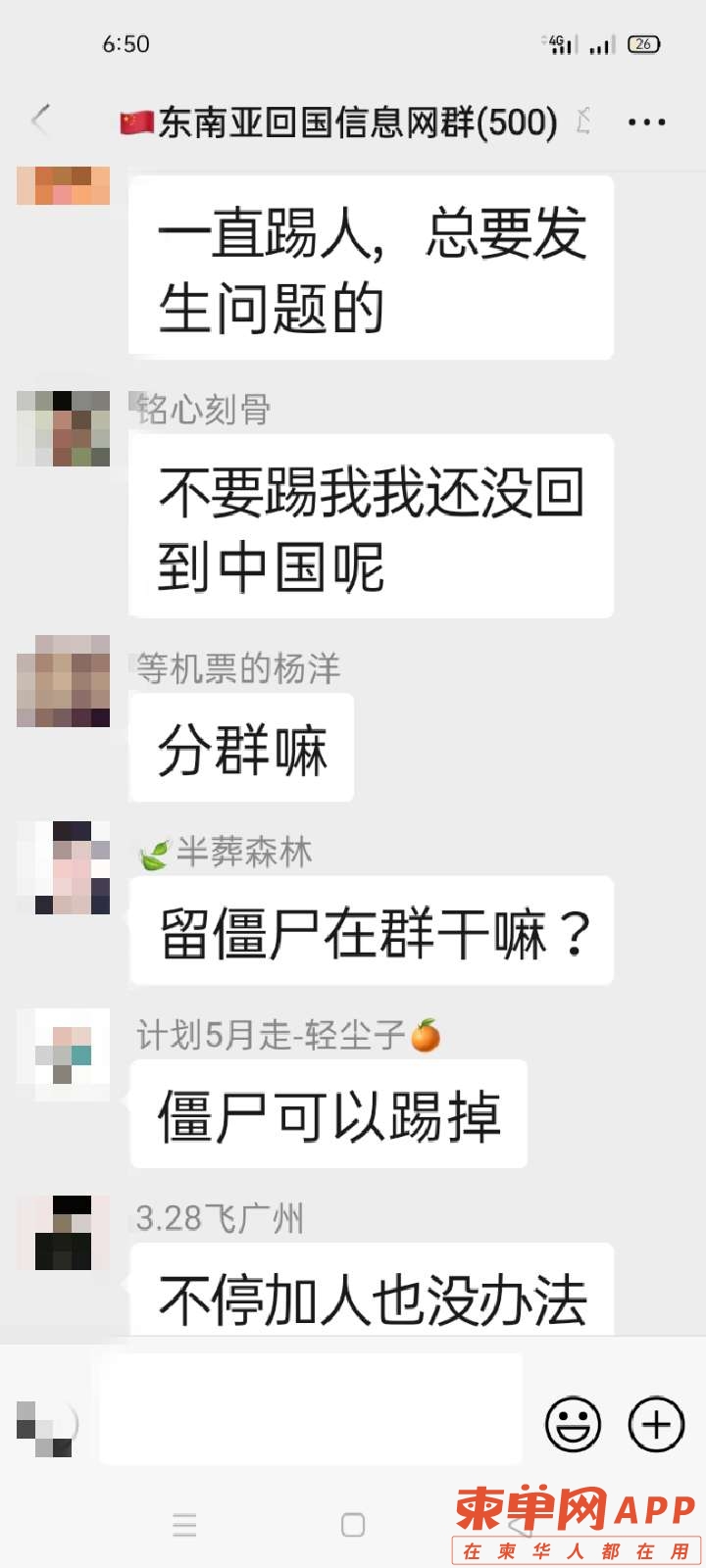The height and width of the screenshot is (1568, 706).
Task: Open the plus attachments menu
Action: pos(655,1423)
